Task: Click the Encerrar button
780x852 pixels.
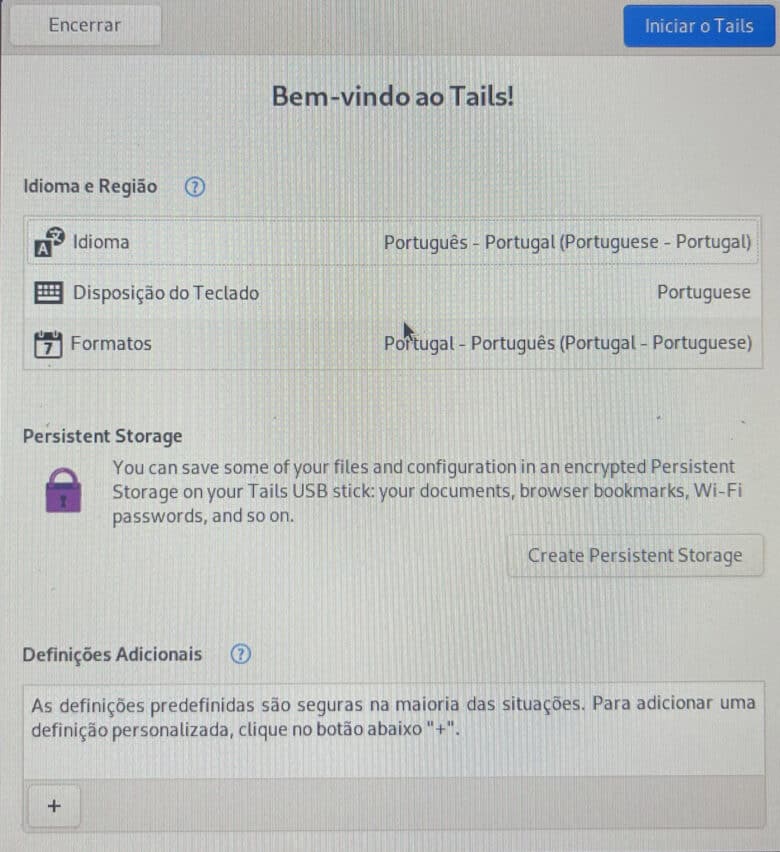Action: [x=84, y=25]
